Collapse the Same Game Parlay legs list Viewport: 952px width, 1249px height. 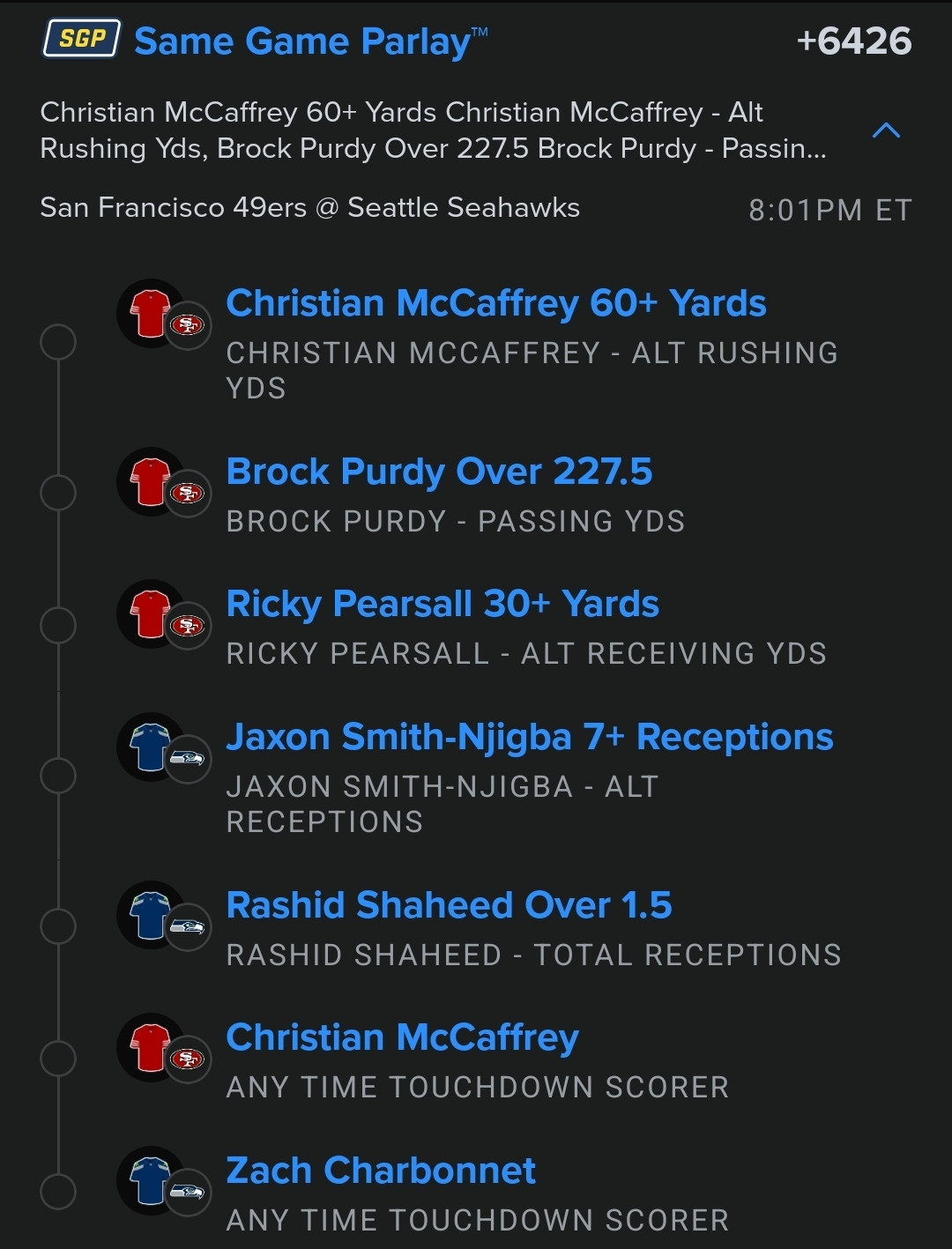coord(885,131)
